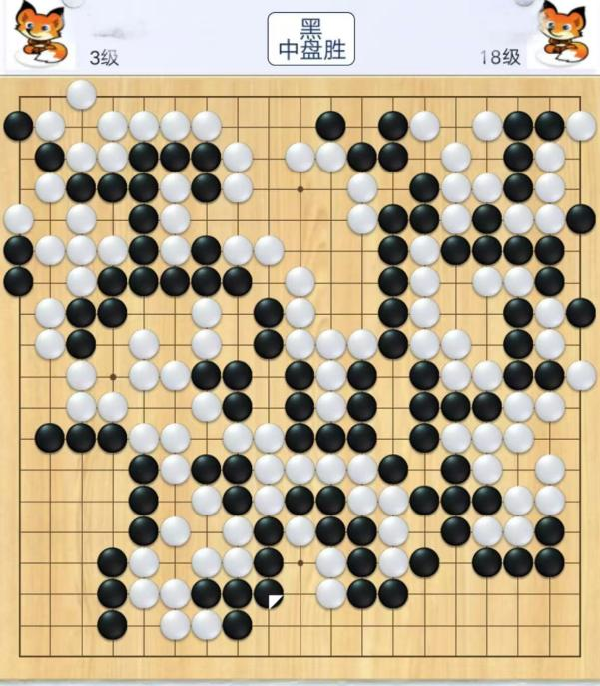Open the 18级 player's fox avatar
This screenshot has height=686, width=600.
click(565, 36)
